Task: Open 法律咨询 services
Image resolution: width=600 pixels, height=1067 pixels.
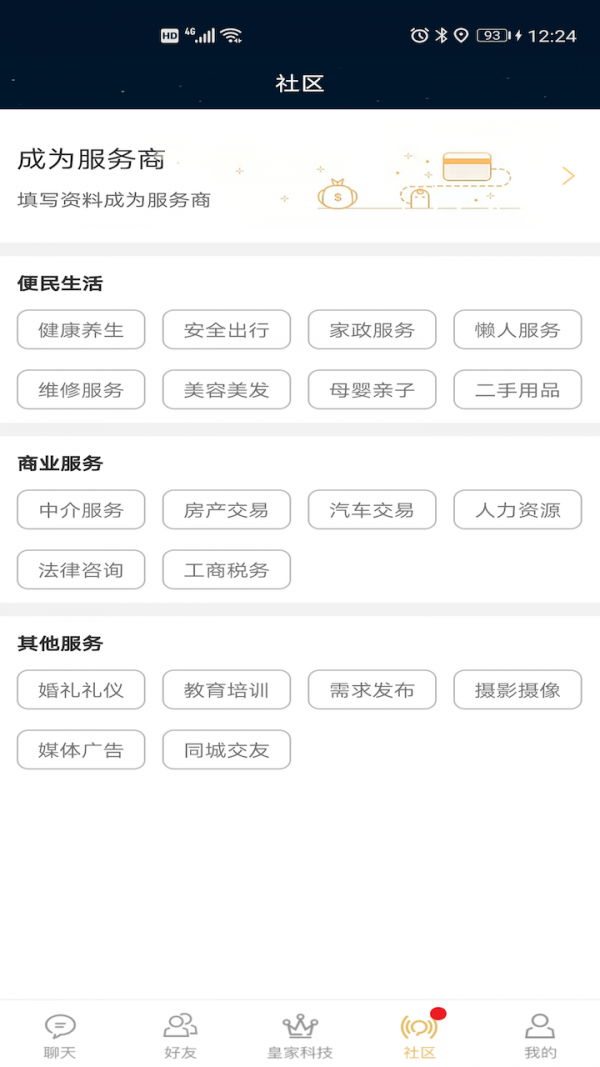Action: tap(81, 570)
